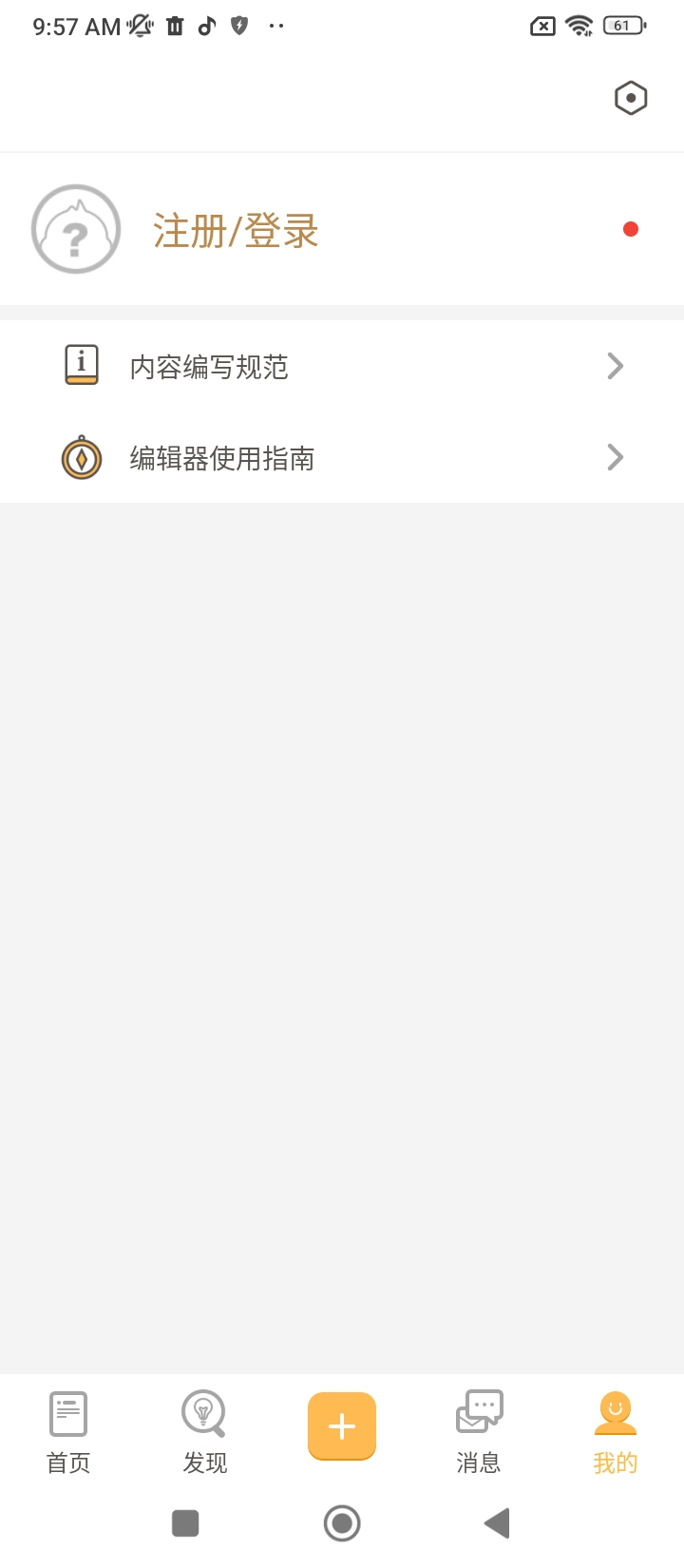Viewport: 684px width, 1568px height.
Task: Open 内容编写规范 row
Action: 342,366
